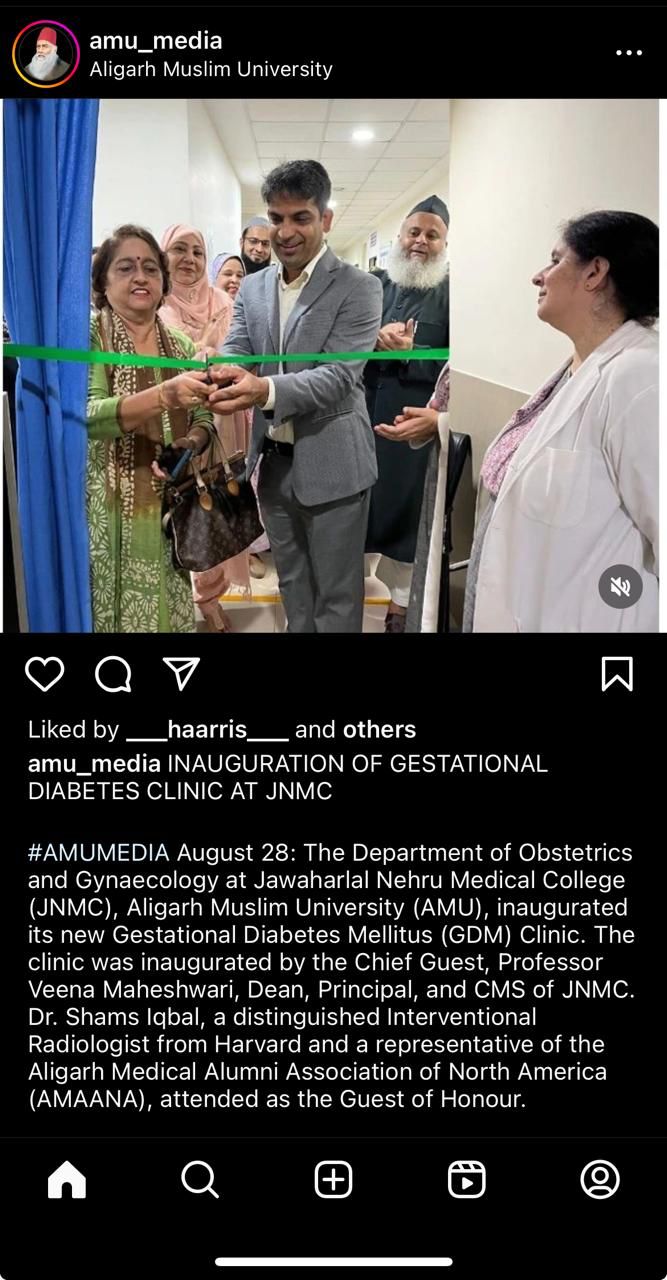The image size is (667, 1280).
Task: Open comments on this post
Action: coord(113,674)
